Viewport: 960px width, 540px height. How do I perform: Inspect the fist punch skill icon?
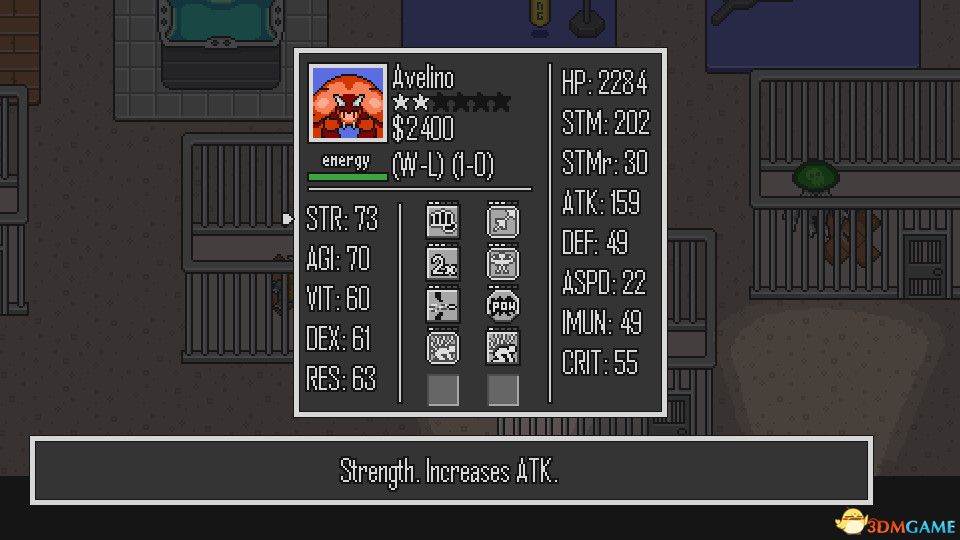point(443,222)
